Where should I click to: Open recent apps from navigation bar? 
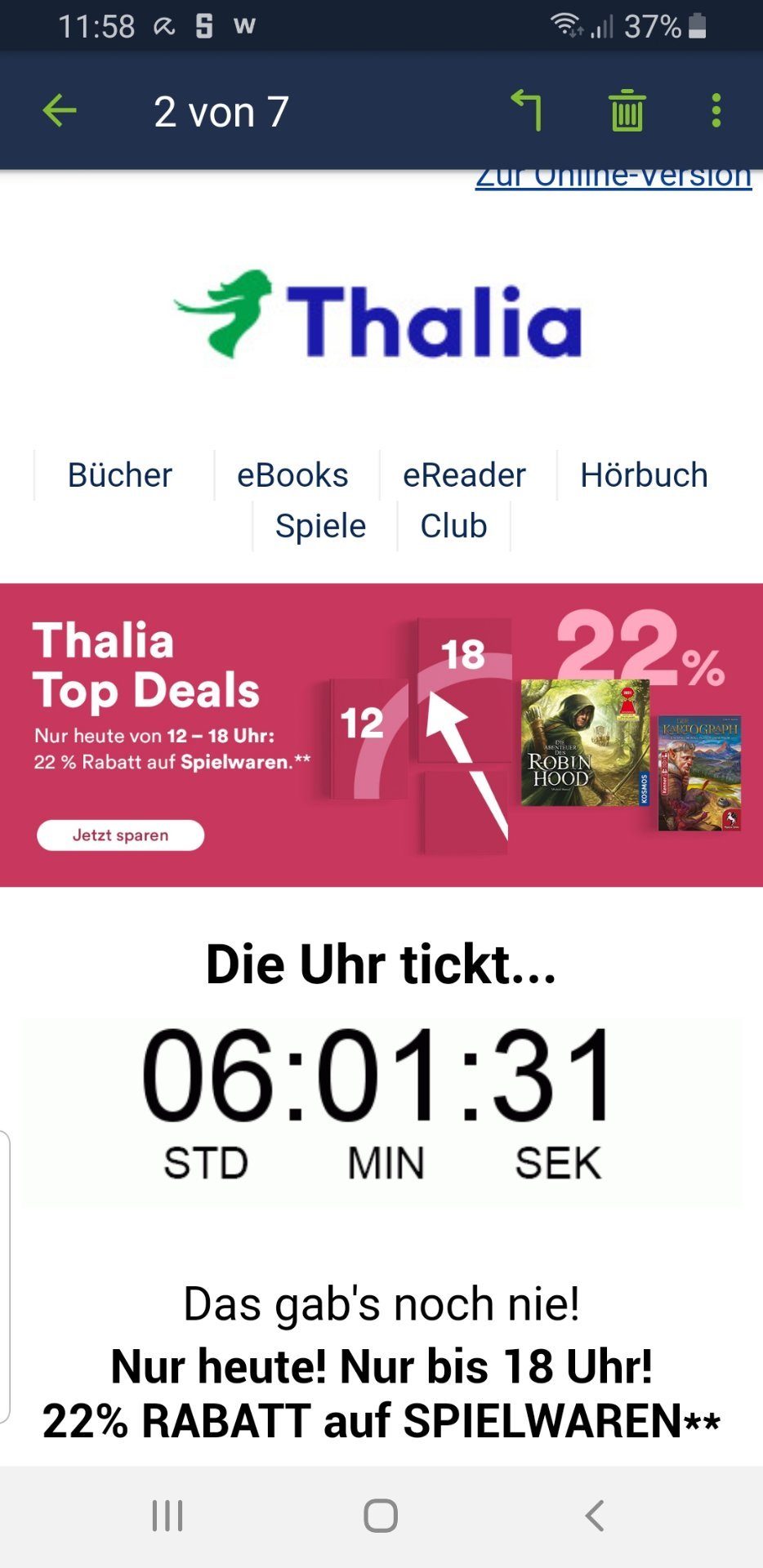(x=167, y=1516)
